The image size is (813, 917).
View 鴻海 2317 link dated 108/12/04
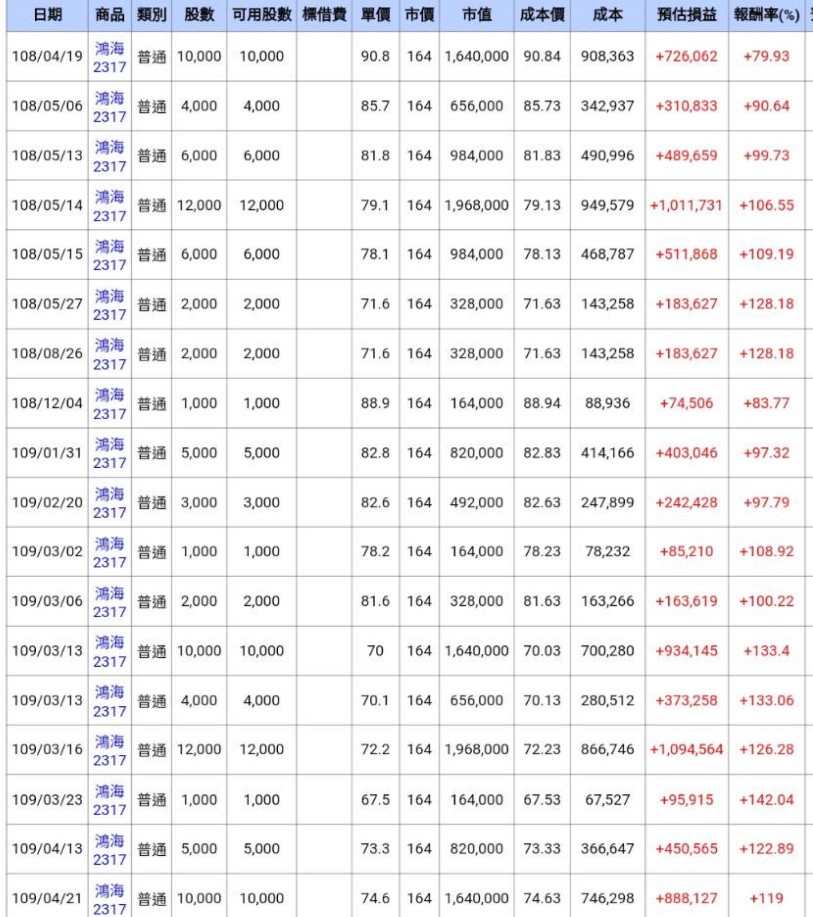point(110,403)
